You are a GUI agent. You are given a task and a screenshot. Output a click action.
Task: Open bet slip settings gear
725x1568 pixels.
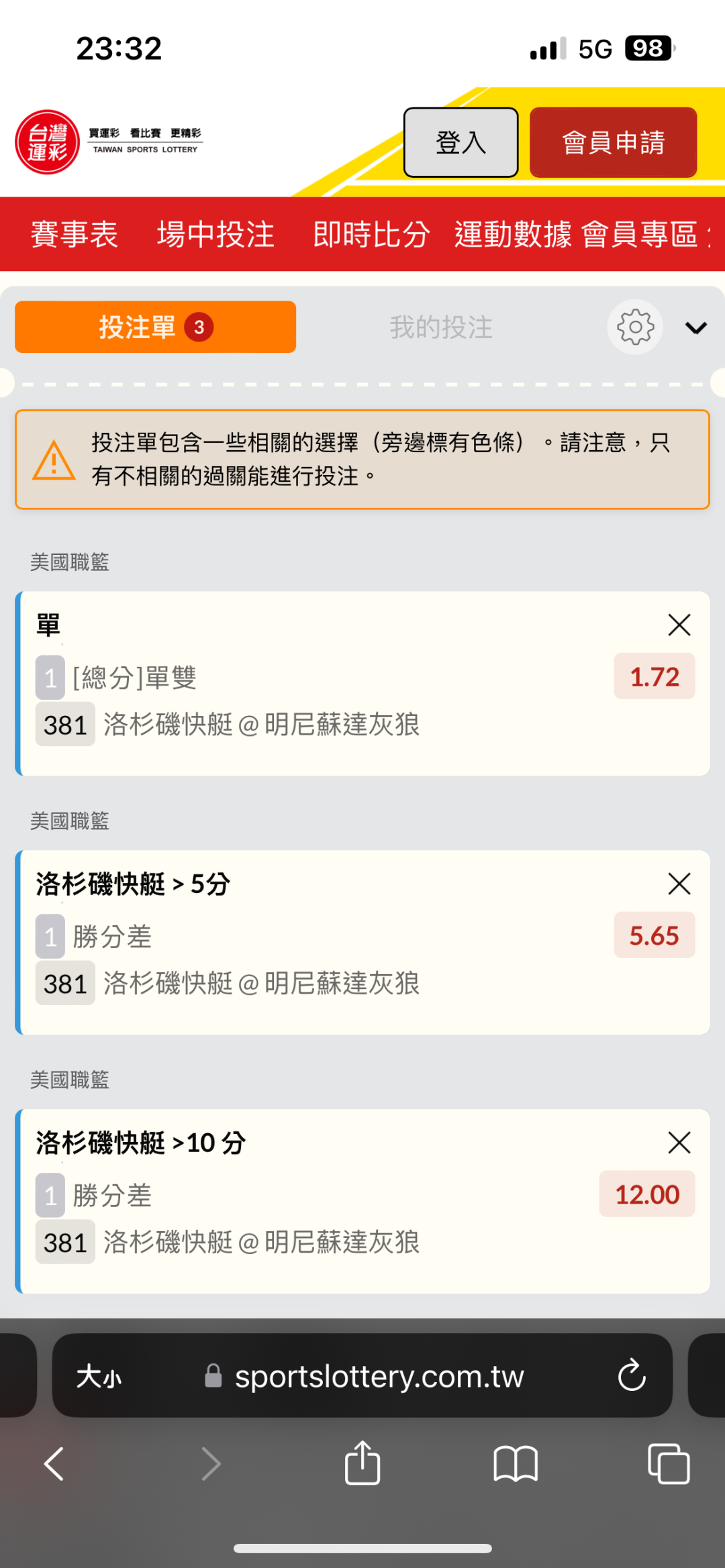click(635, 327)
